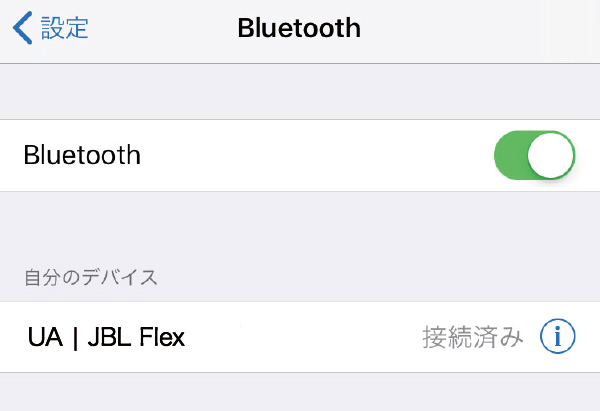Select the UA | JBL Flex device

click(x=107, y=337)
